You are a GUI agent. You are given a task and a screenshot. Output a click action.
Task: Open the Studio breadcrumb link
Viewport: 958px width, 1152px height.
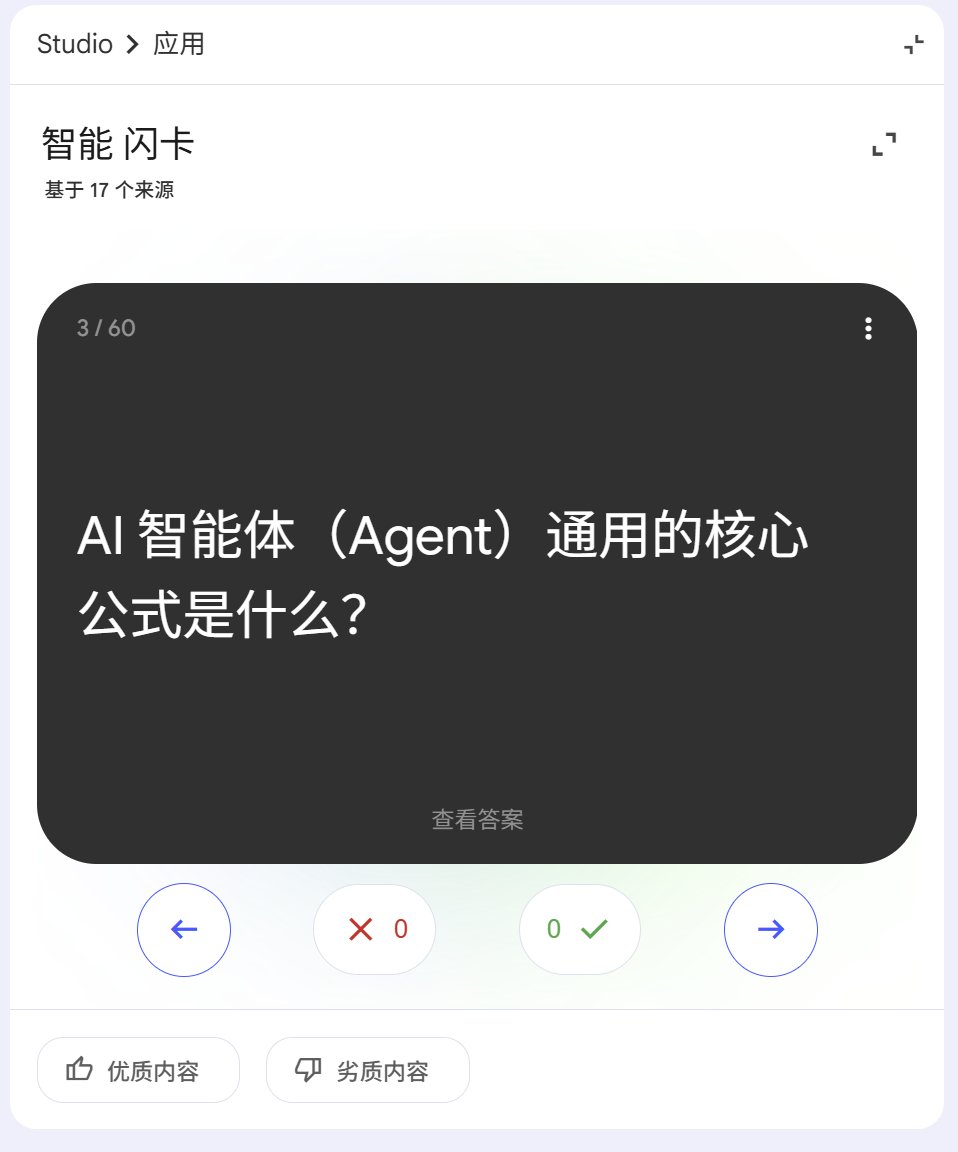(75, 44)
